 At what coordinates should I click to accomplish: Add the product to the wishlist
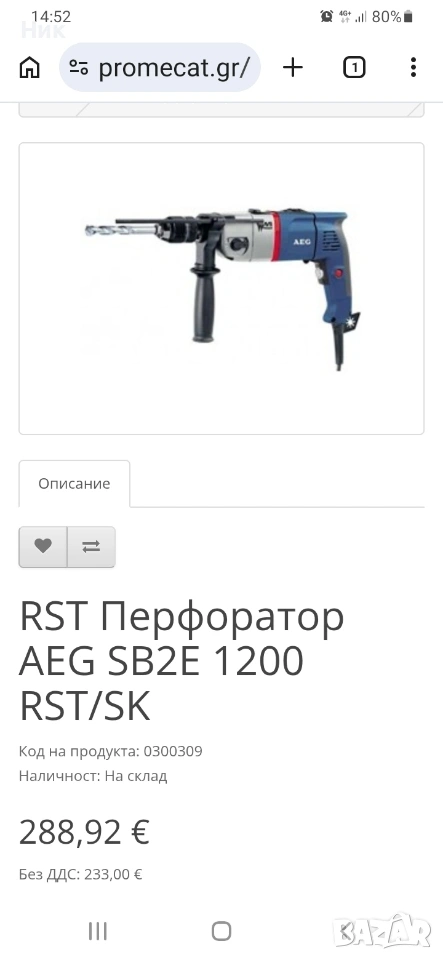43,546
